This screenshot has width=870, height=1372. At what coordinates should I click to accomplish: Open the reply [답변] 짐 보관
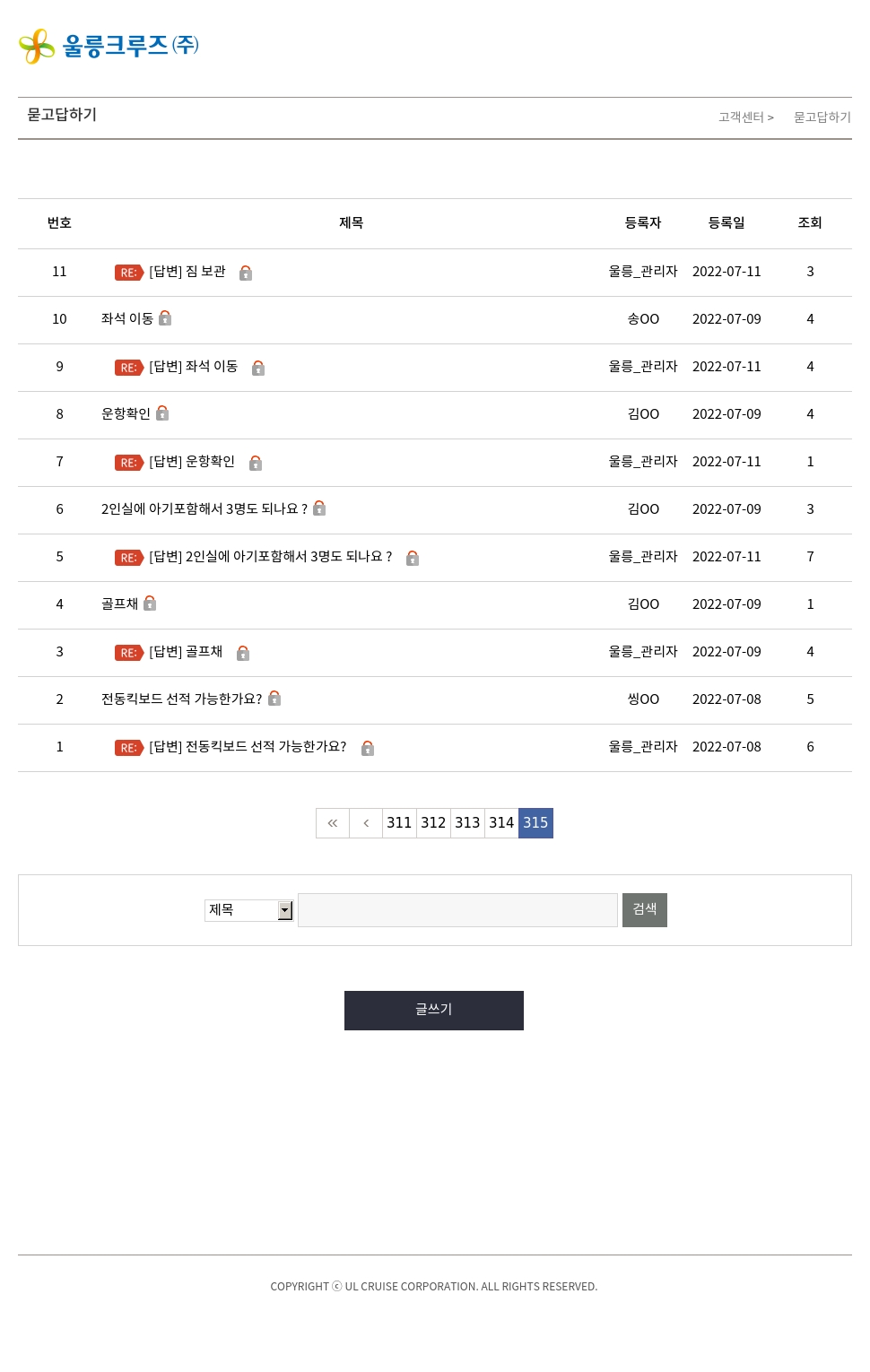tap(187, 272)
